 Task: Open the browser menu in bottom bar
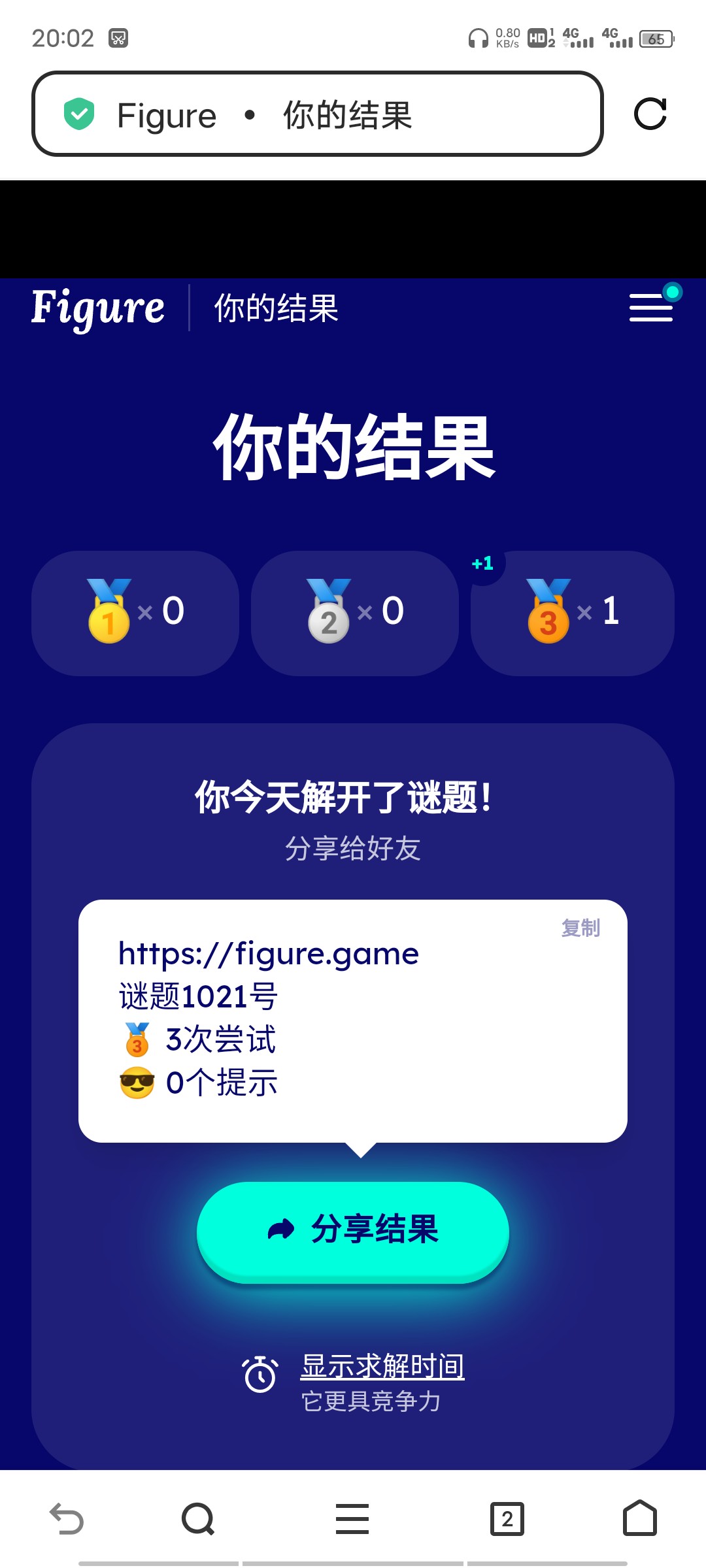[352, 1518]
